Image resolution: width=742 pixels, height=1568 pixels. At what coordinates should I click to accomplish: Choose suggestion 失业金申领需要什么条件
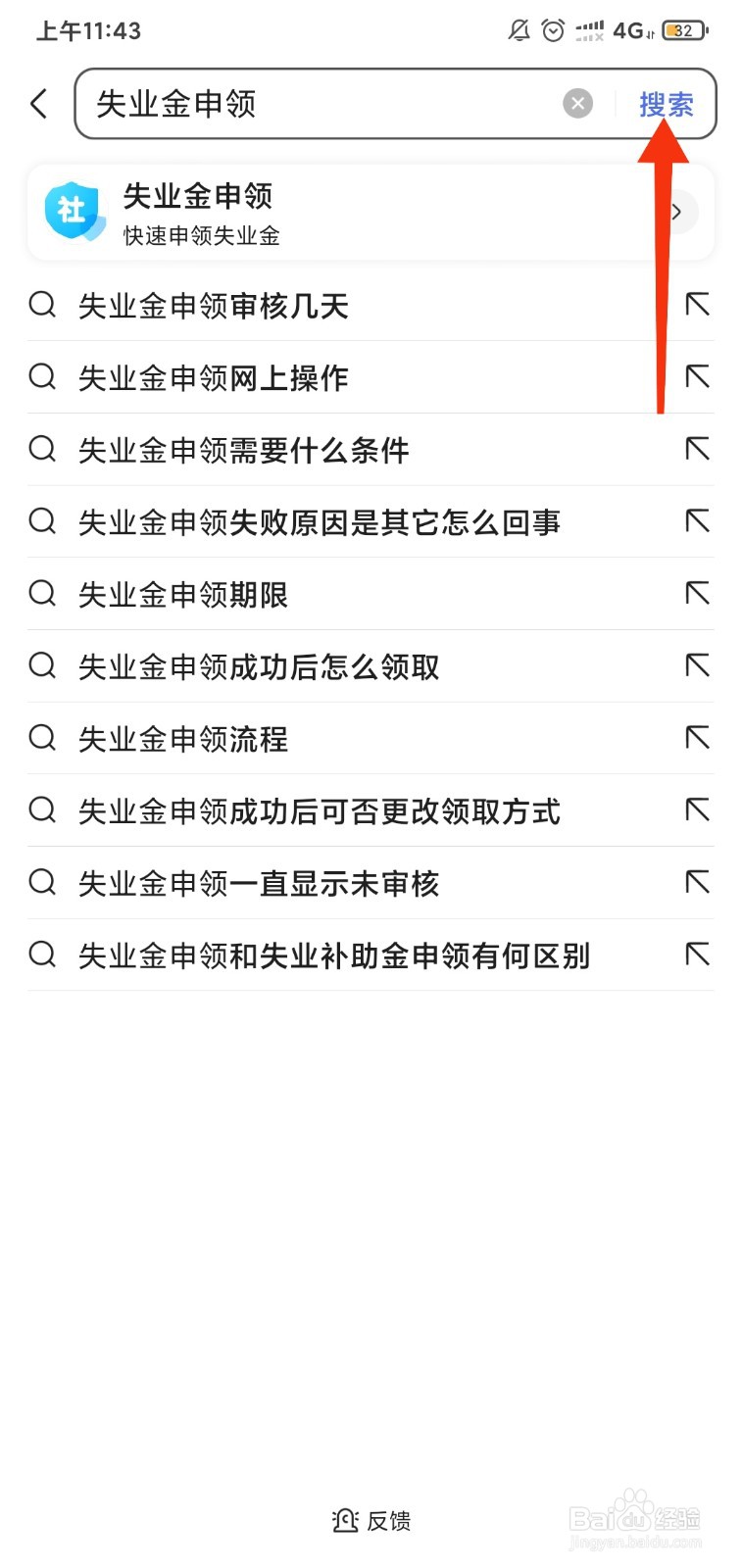pos(371,450)
